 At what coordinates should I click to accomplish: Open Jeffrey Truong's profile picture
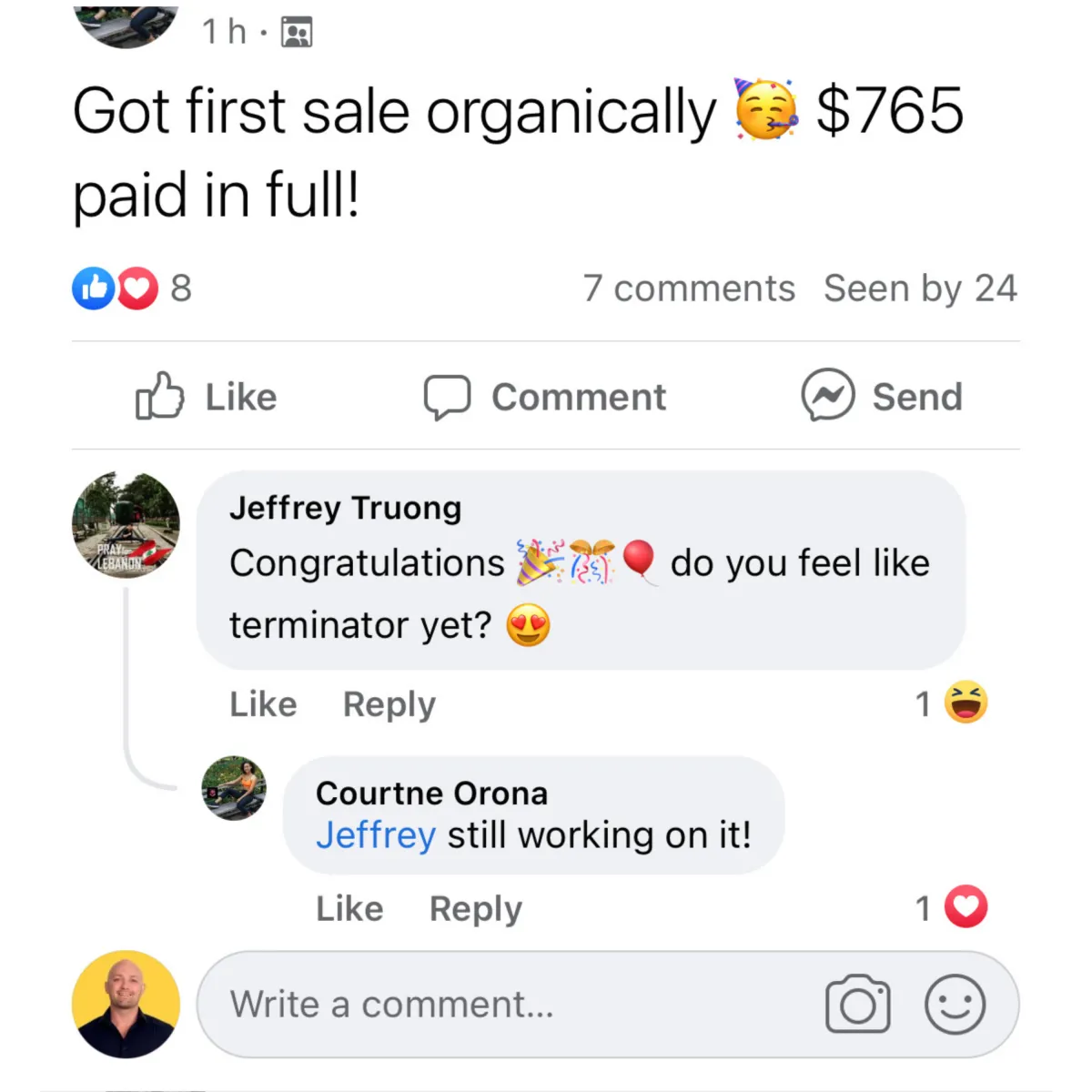click(x=126, y=525)
